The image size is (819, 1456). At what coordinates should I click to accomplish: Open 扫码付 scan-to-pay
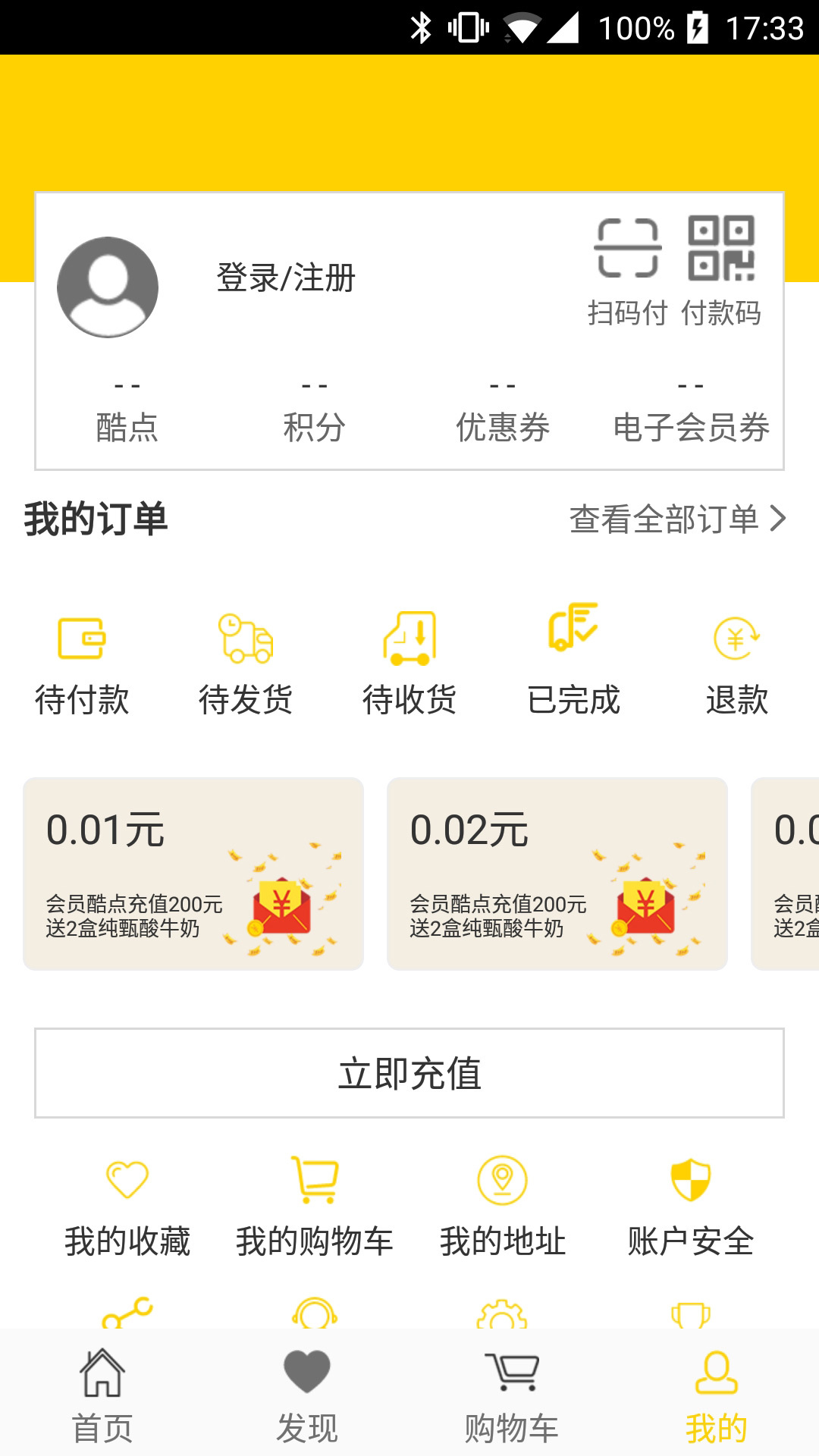(x=627, y=271)
